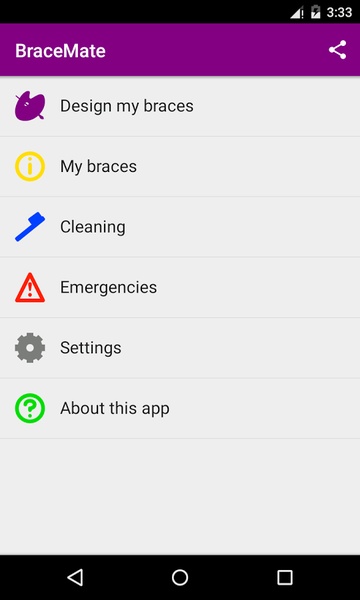Tap the system back button

(x=75, y=577)
